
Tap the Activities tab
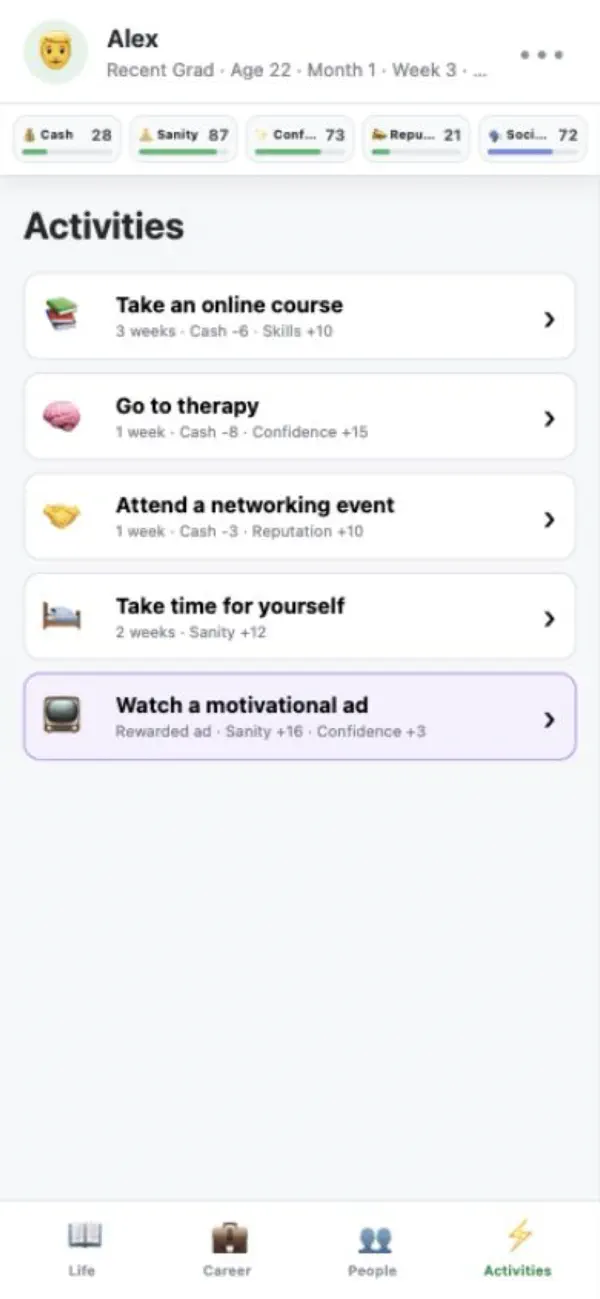[517, 1249]
